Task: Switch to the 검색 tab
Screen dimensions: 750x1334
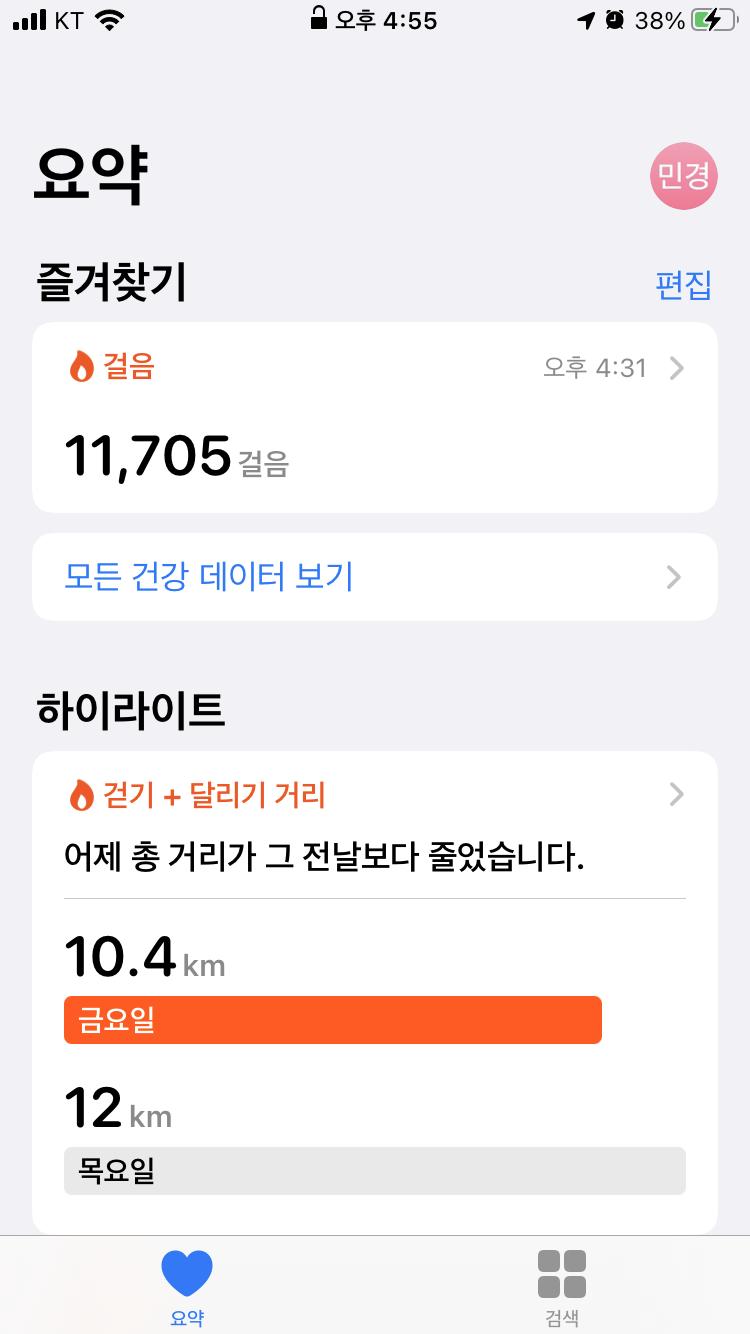Action: tap(562, 1286)
